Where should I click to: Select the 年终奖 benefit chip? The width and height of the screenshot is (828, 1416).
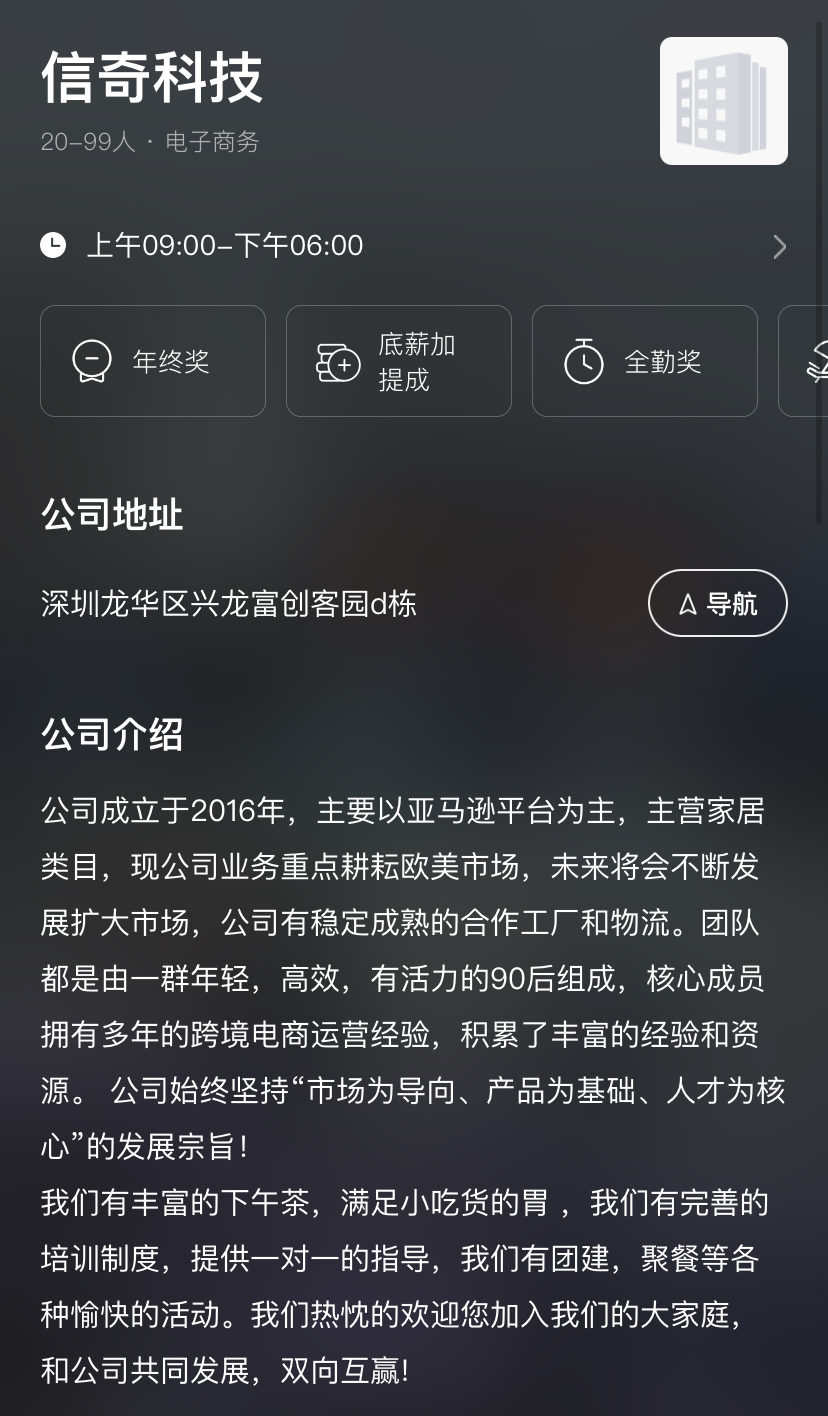[153, 361]
